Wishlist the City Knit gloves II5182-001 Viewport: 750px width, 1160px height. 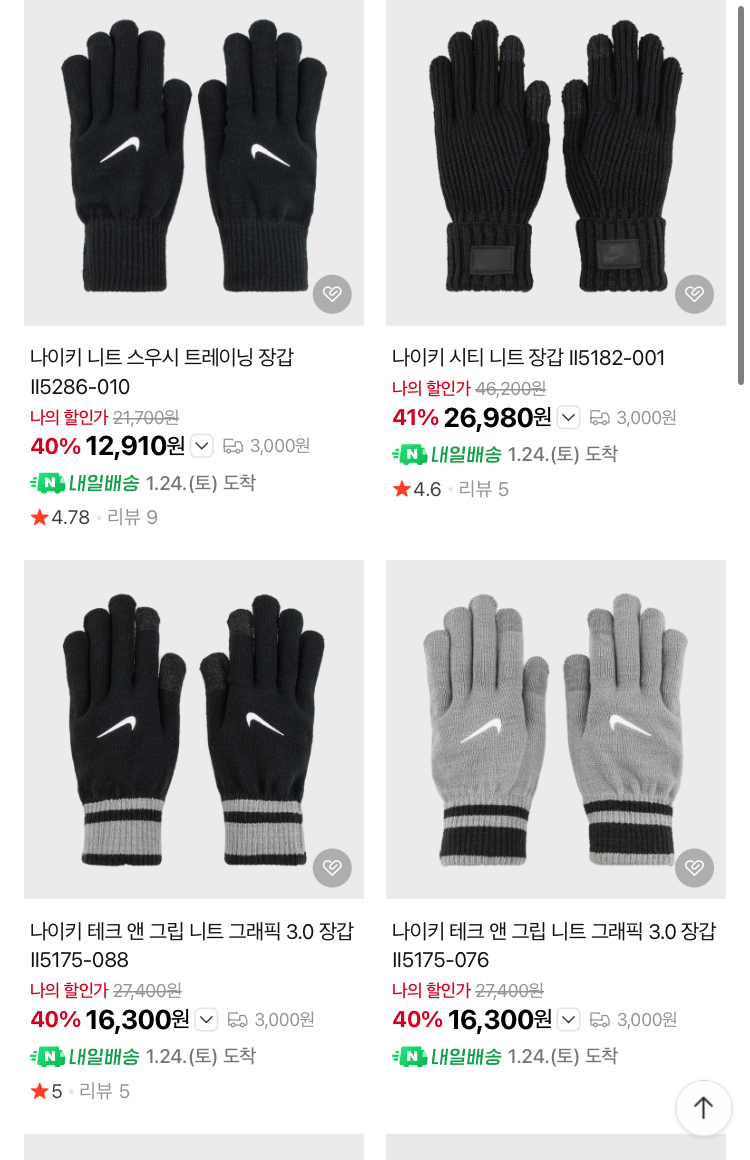click(x=694, y=294)
